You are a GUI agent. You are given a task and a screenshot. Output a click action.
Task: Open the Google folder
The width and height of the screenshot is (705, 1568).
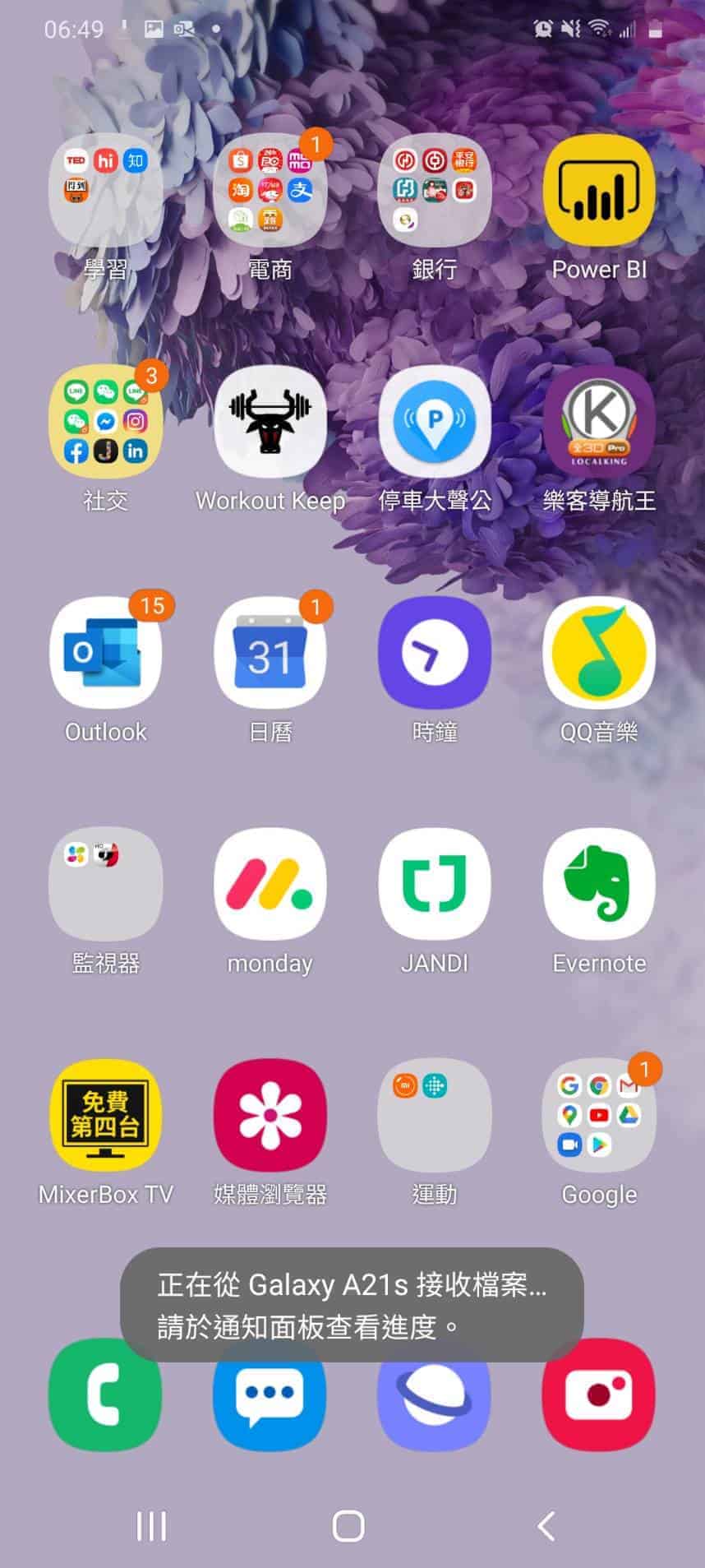point(599,1116)
